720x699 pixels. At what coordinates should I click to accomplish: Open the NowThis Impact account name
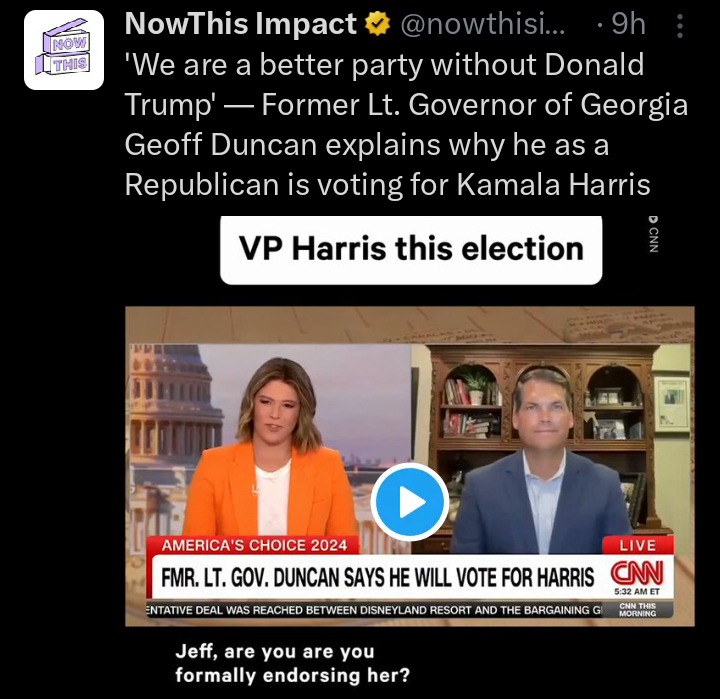pos(241,23)
